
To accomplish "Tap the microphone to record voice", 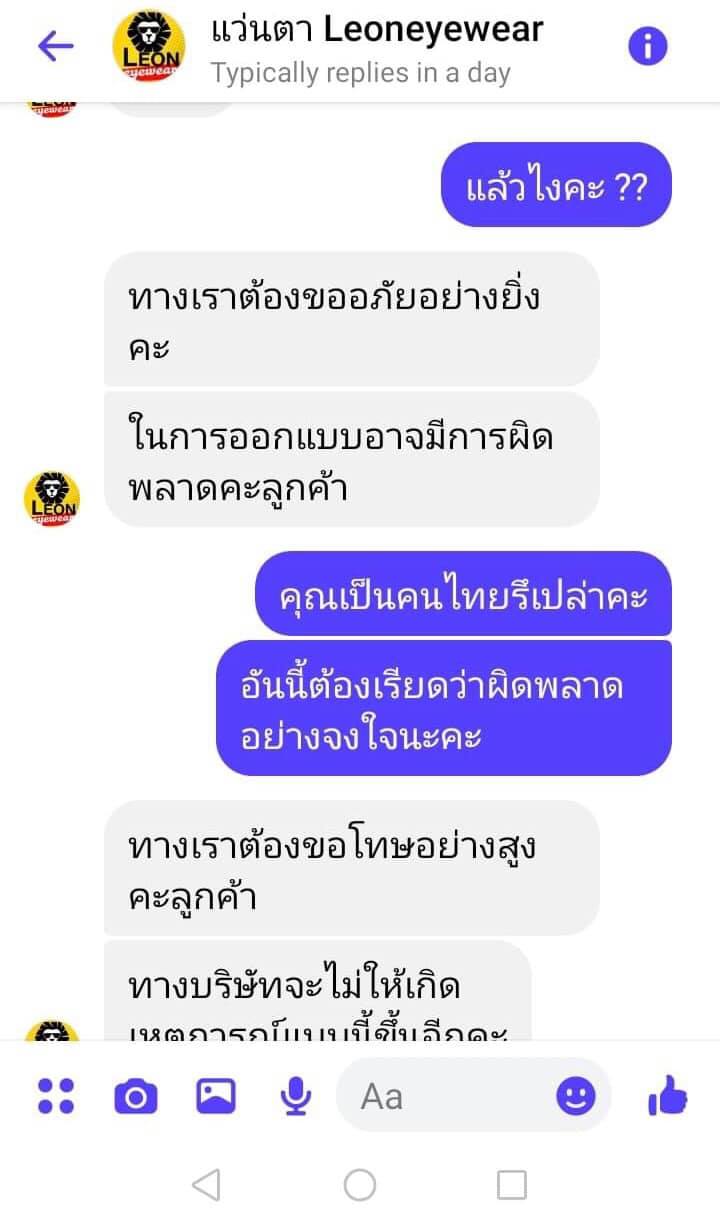I will point(295,1096).
